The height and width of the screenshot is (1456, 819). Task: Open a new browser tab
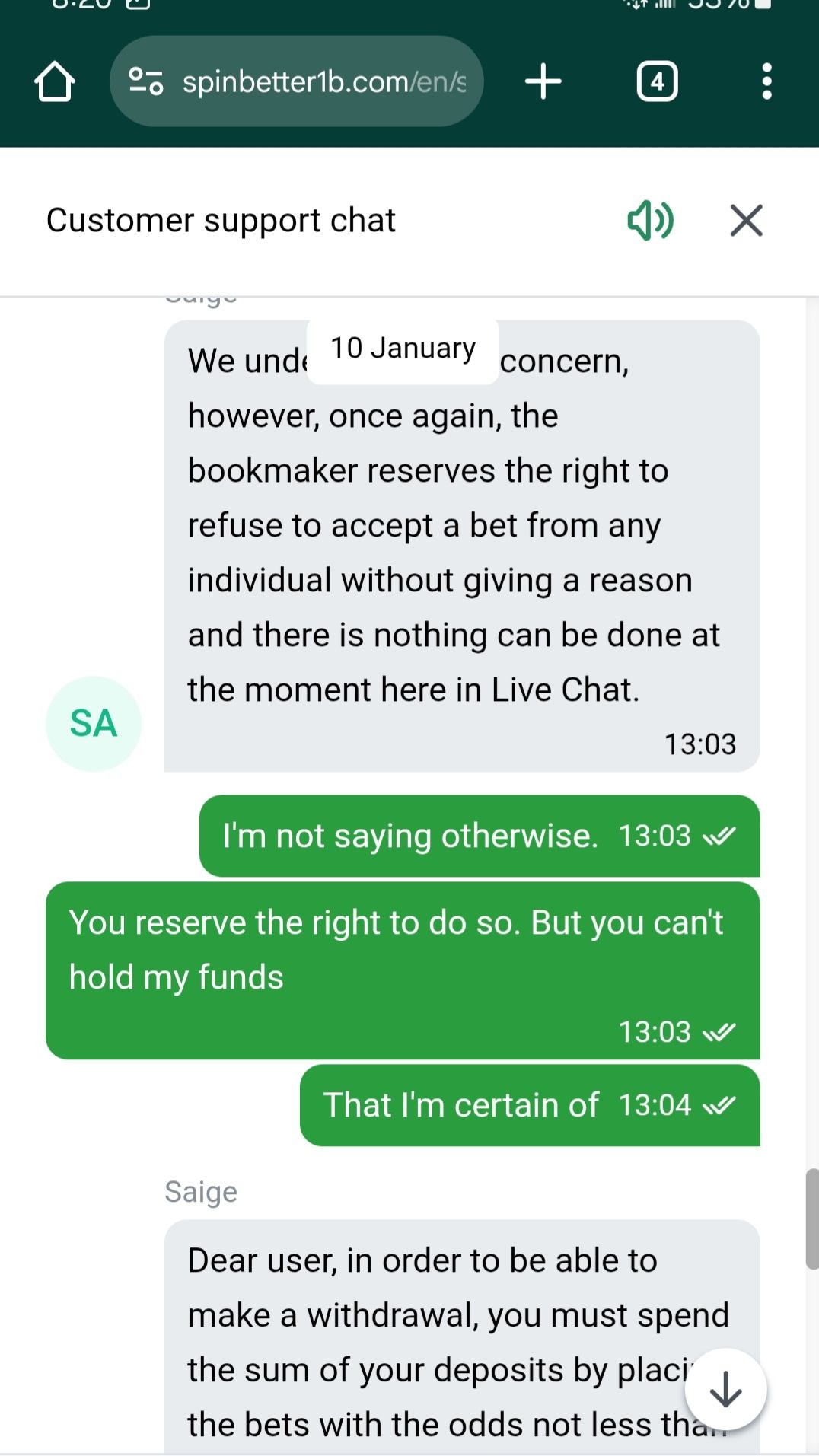coord(543,81)
